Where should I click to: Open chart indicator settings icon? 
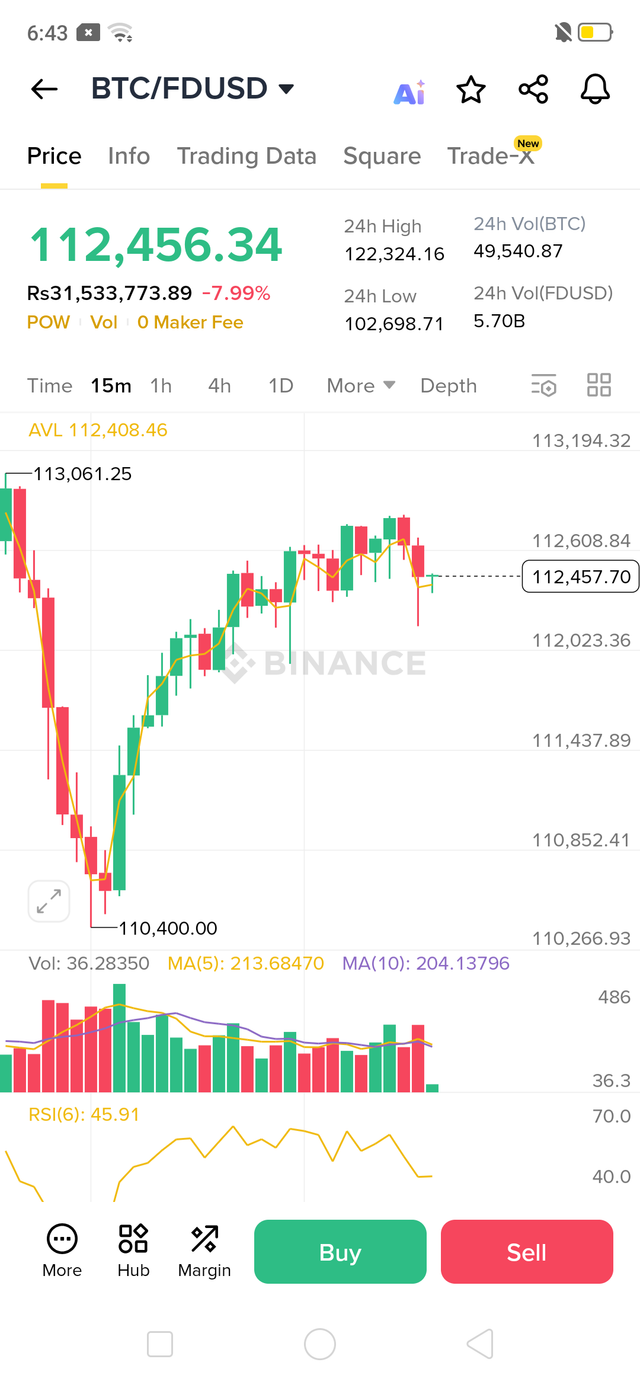[544, 386]
